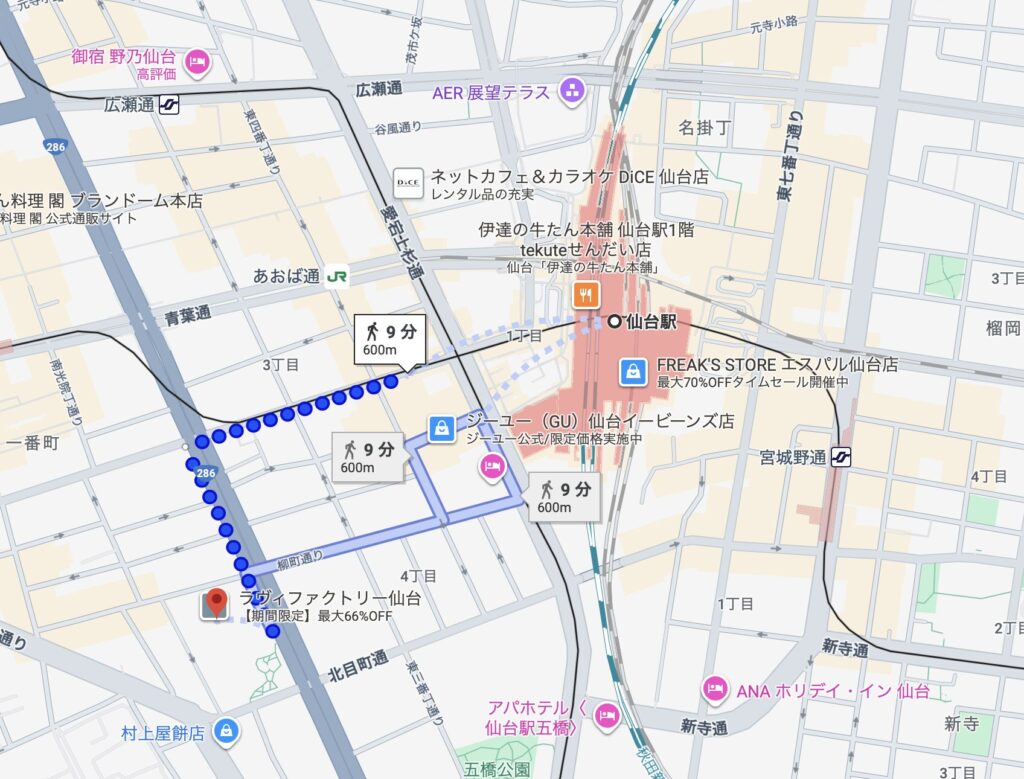The height and width of the screenshot is (779, 1024).
Task: Select the 広瀬通 subway station icon
Action: [x=169, y=103]
